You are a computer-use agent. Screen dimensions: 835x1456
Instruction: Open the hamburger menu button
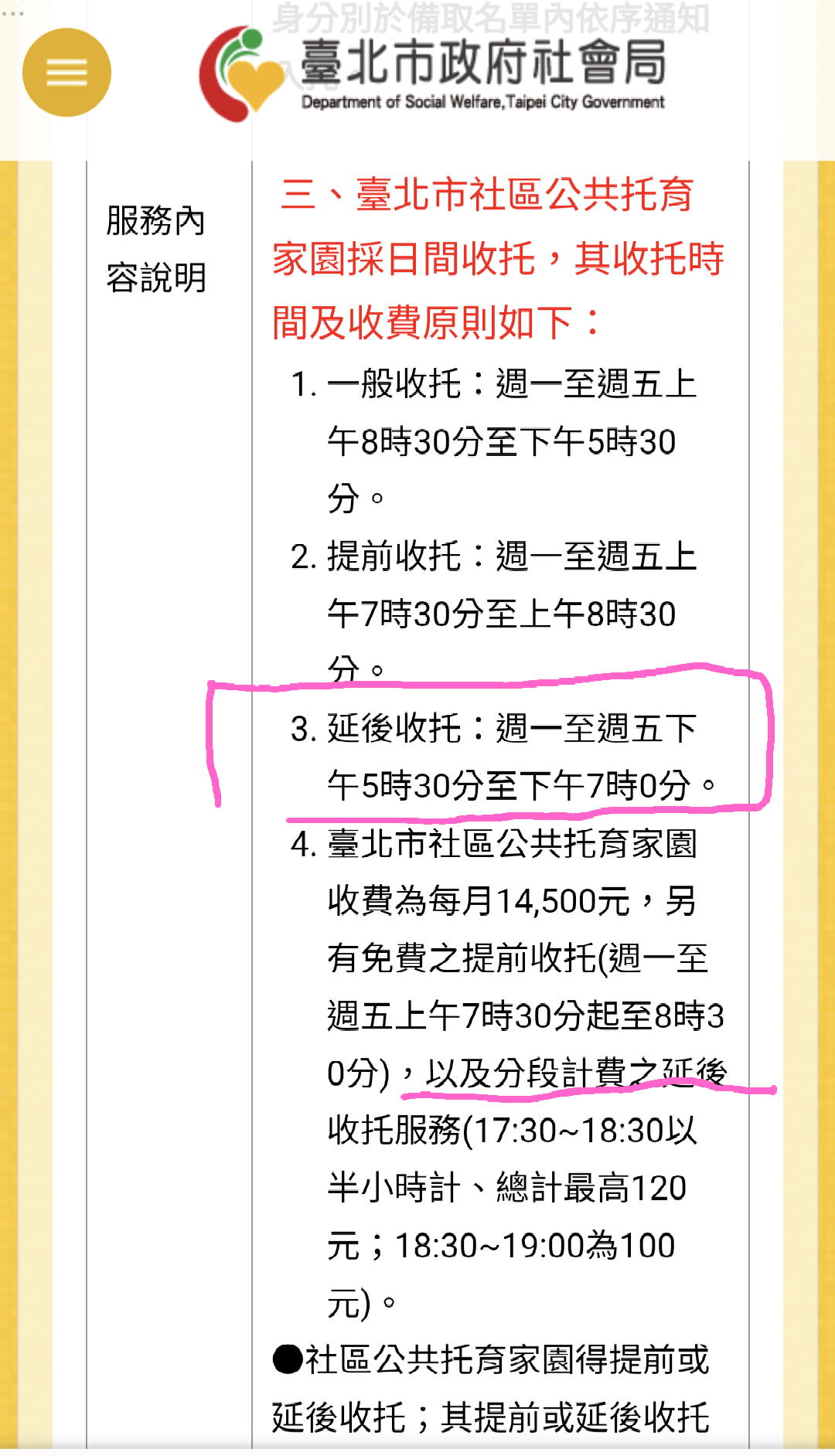[66, 73]
